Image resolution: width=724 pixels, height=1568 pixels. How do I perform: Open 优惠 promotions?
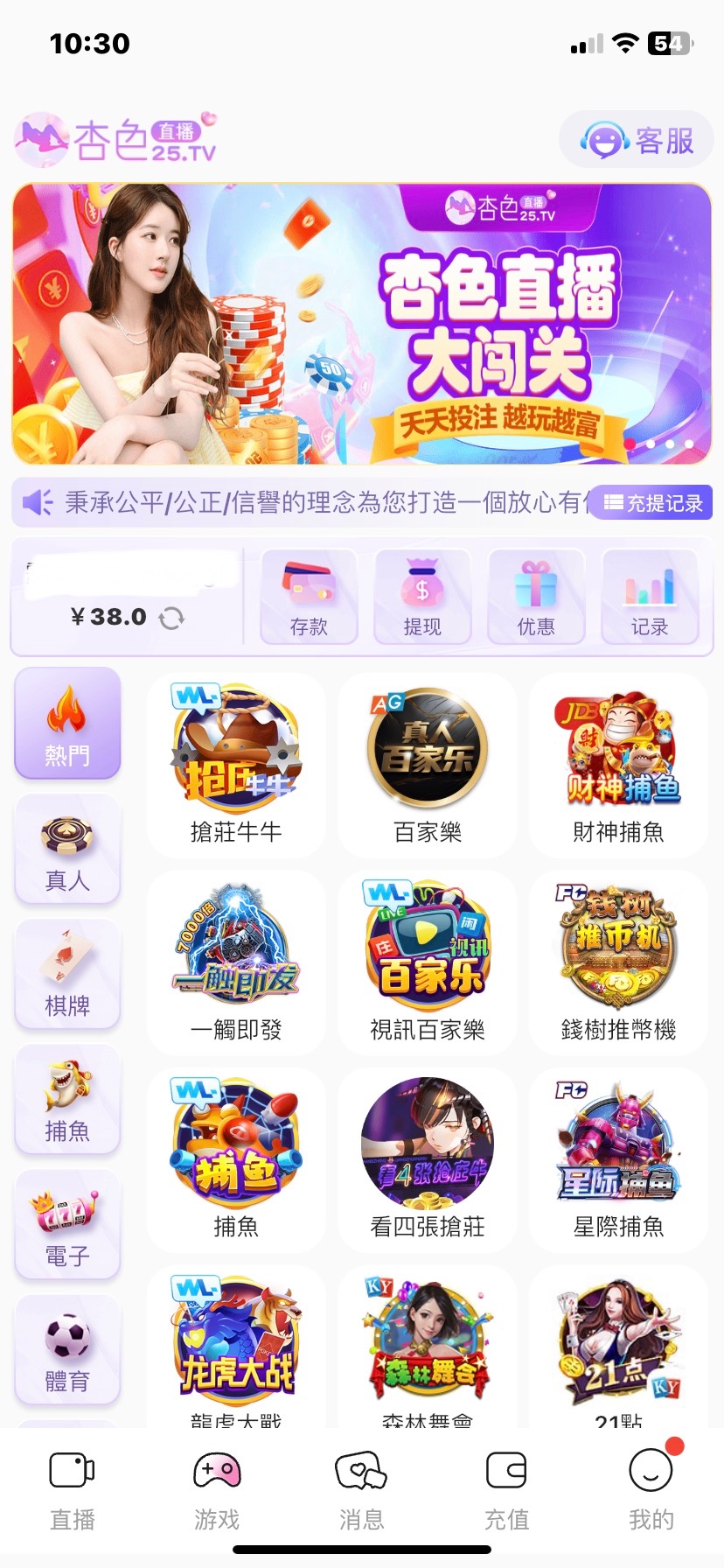click(x=536, y=597)
